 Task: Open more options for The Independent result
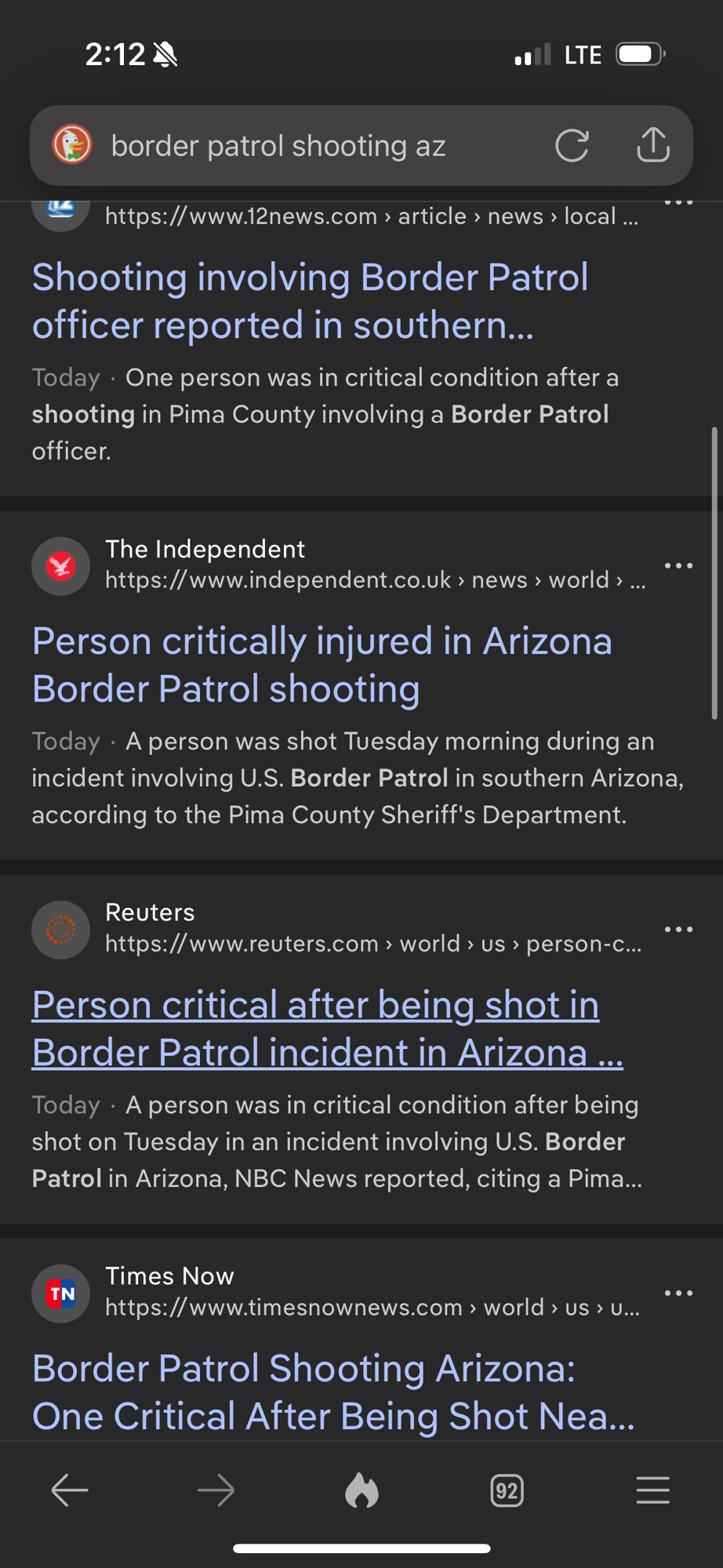click(x=678, y=565)
